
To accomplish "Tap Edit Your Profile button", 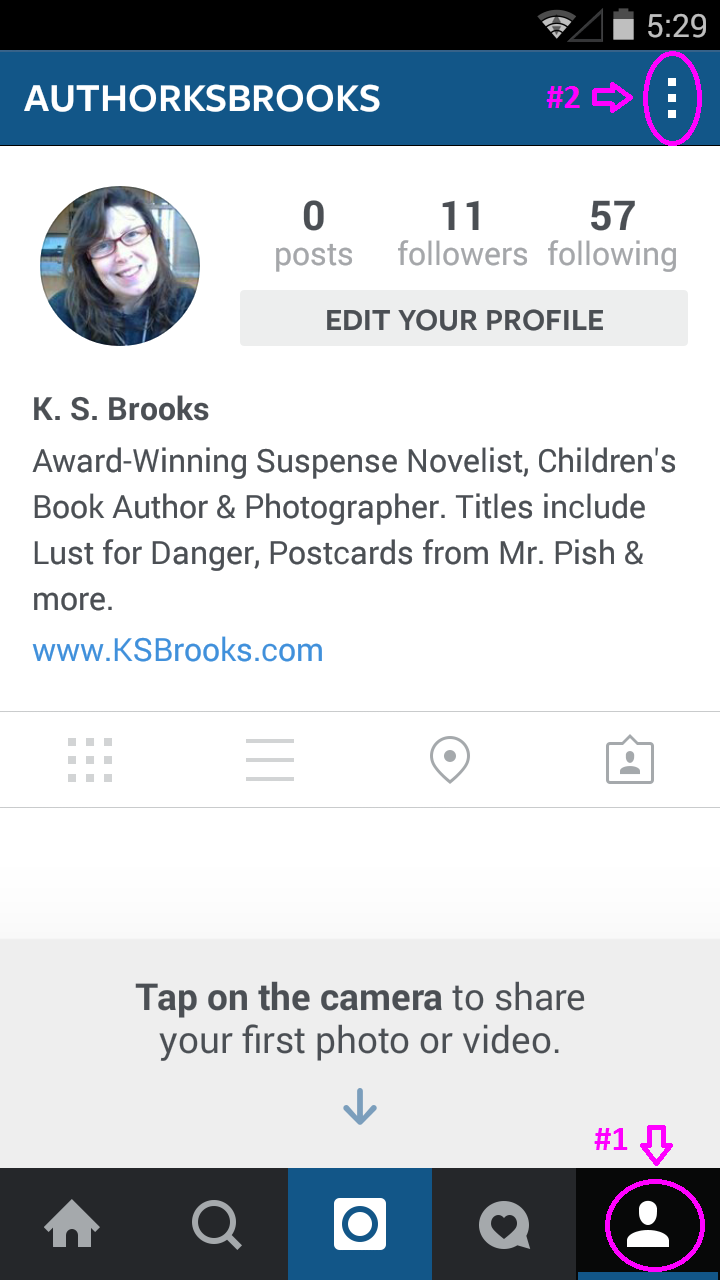I will click(x=464, y=320).
